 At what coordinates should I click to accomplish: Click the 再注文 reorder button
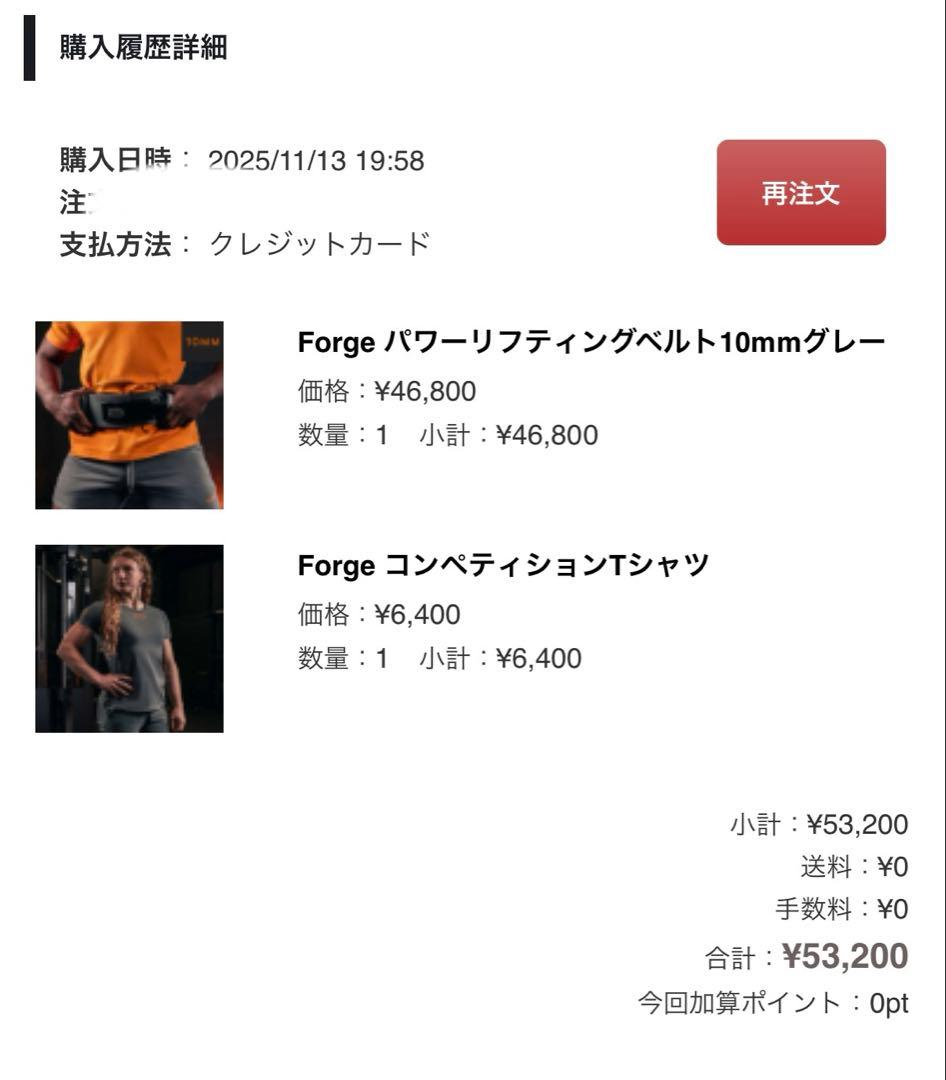800,193
